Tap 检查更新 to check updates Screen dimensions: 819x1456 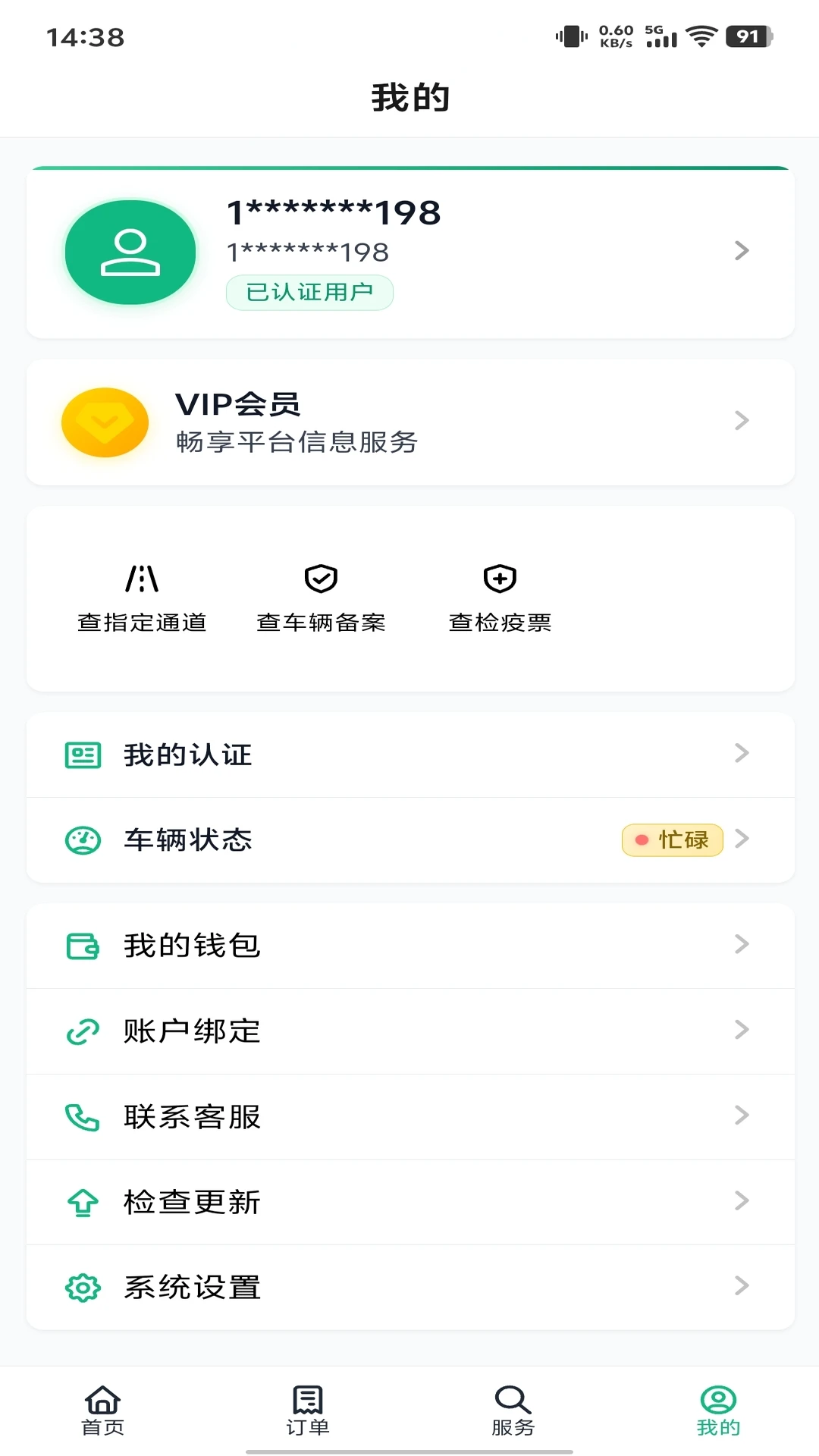point(409,1202)
